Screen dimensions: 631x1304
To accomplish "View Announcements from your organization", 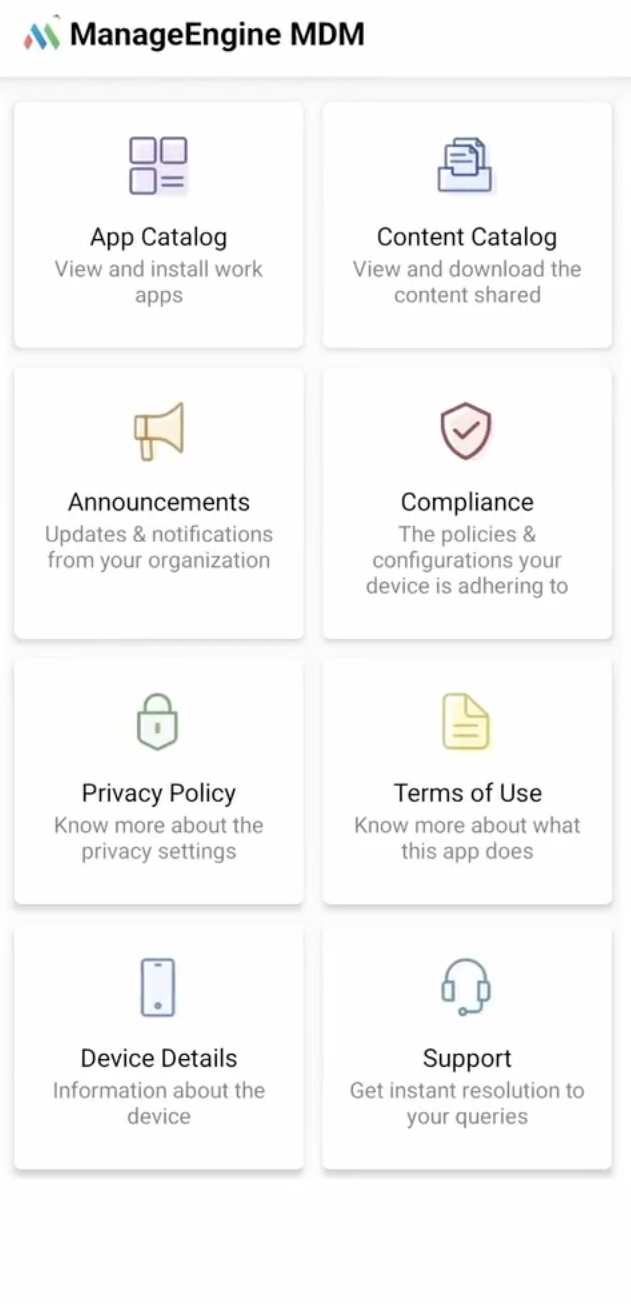I will [x=158, y=502].
